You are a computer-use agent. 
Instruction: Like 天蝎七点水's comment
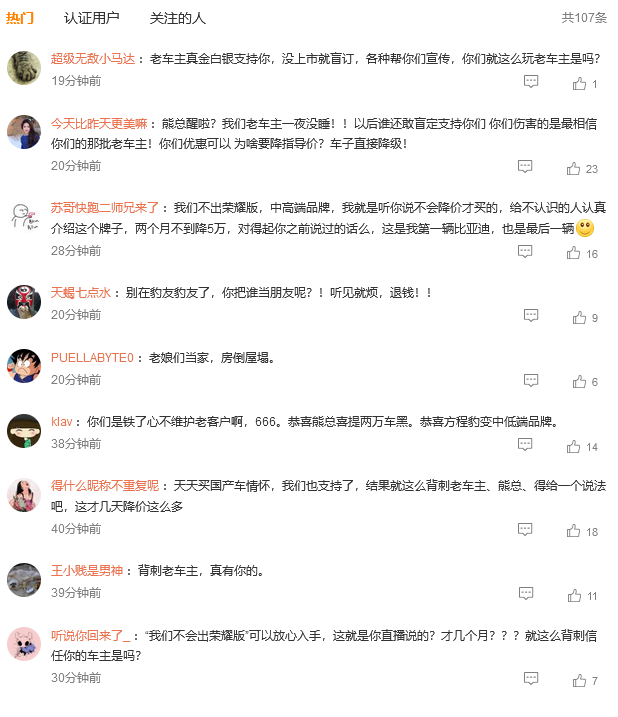pyautogui.click(x=579, y=318)
